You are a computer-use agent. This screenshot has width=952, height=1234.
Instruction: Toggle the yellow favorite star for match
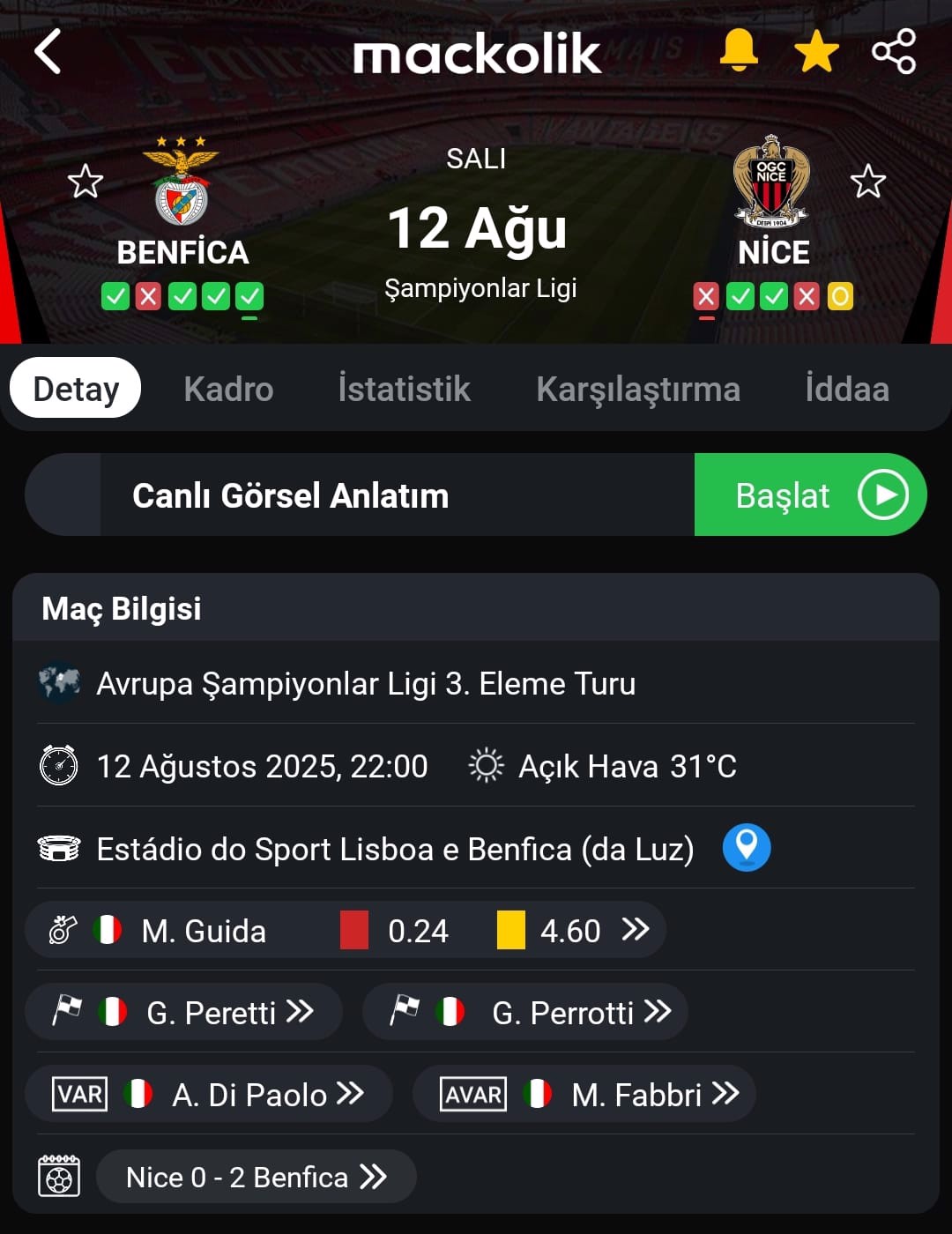[816, 52]
